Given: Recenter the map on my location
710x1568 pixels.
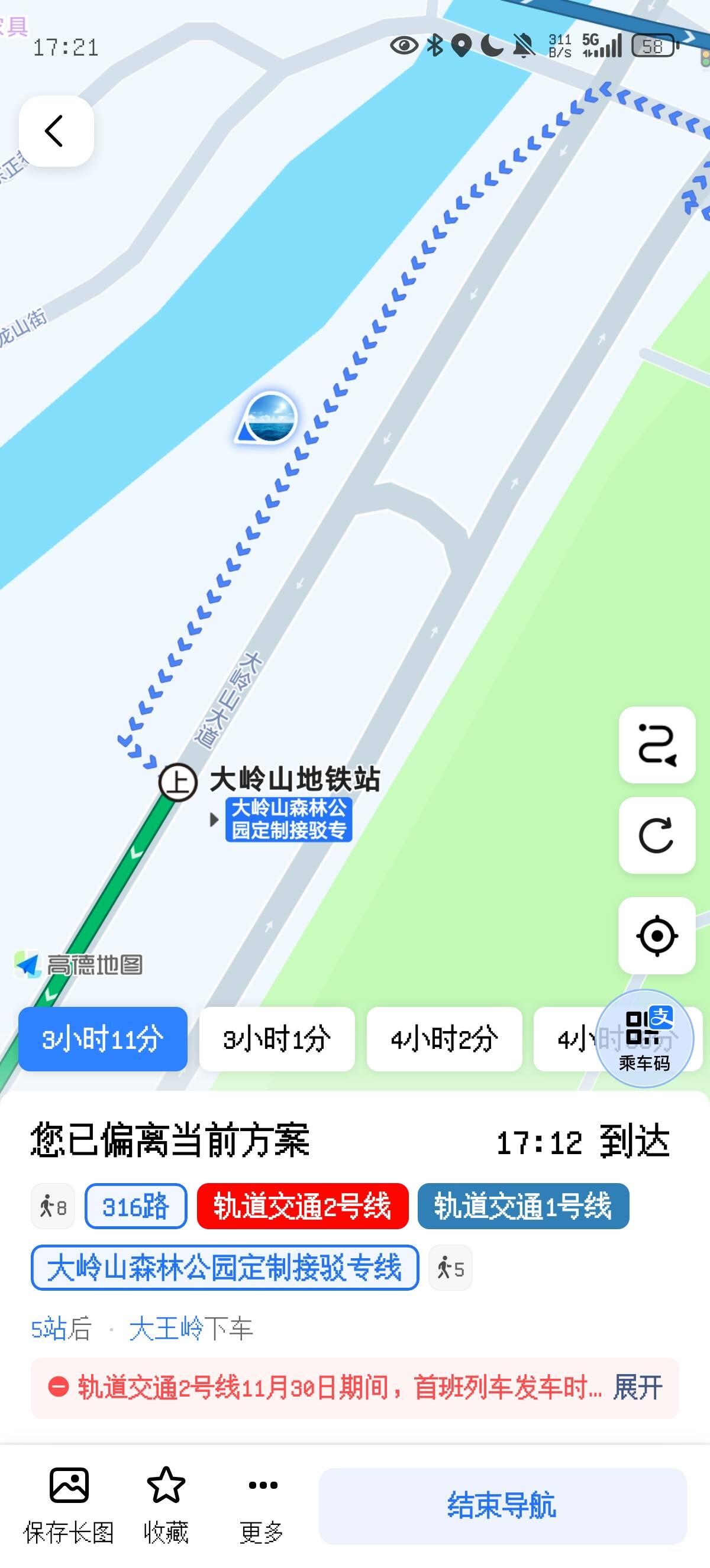Looking at the screenshot, I should click(656, 935).
